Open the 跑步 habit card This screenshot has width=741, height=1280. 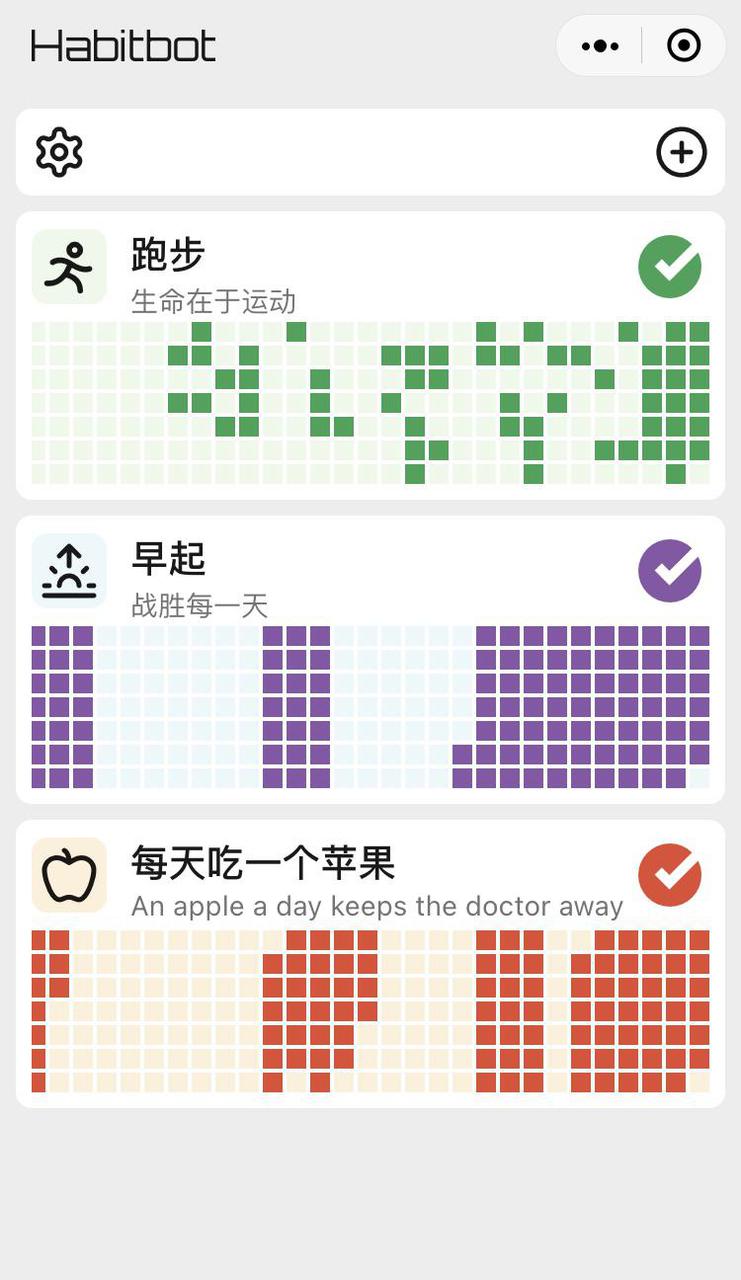coord(168,256)
